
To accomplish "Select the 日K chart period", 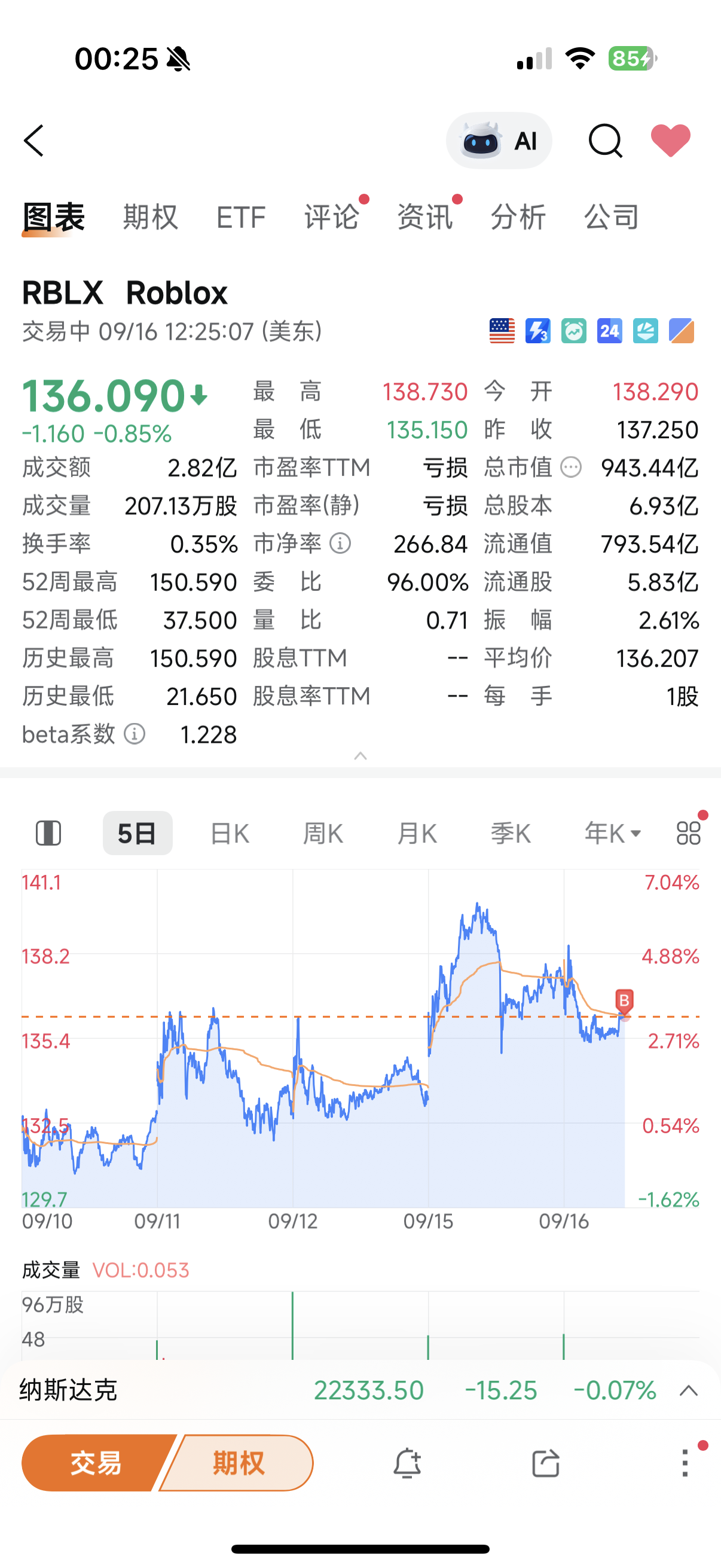I will coord(230,833).
